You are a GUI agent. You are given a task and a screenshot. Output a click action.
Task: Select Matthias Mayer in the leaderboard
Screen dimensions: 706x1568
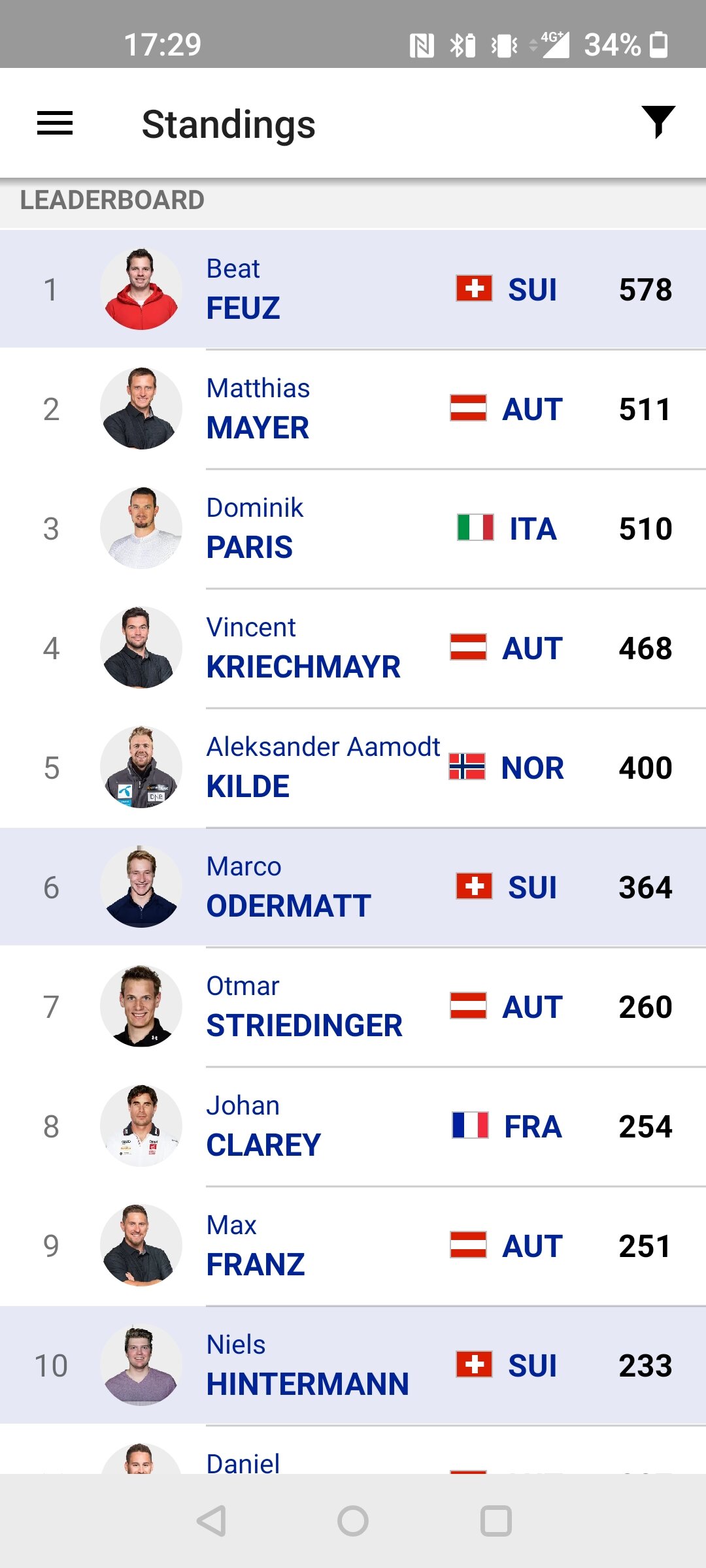pos(353,409)
